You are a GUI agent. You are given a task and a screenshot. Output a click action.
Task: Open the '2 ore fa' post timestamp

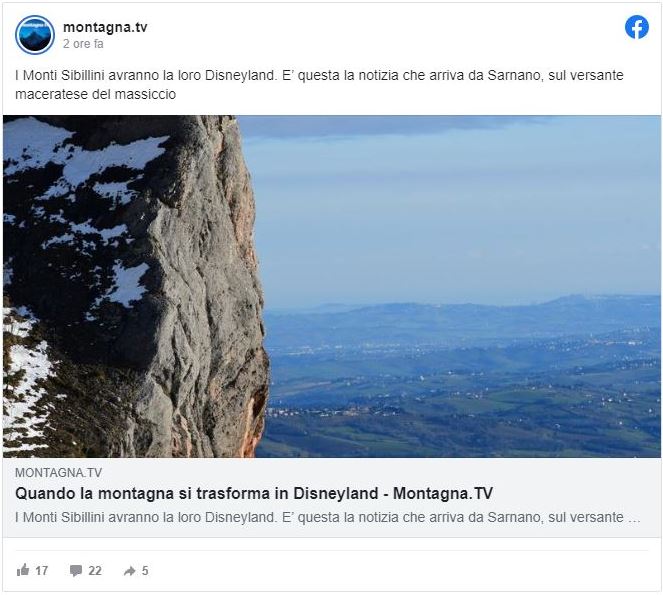(x=82, y=44)
